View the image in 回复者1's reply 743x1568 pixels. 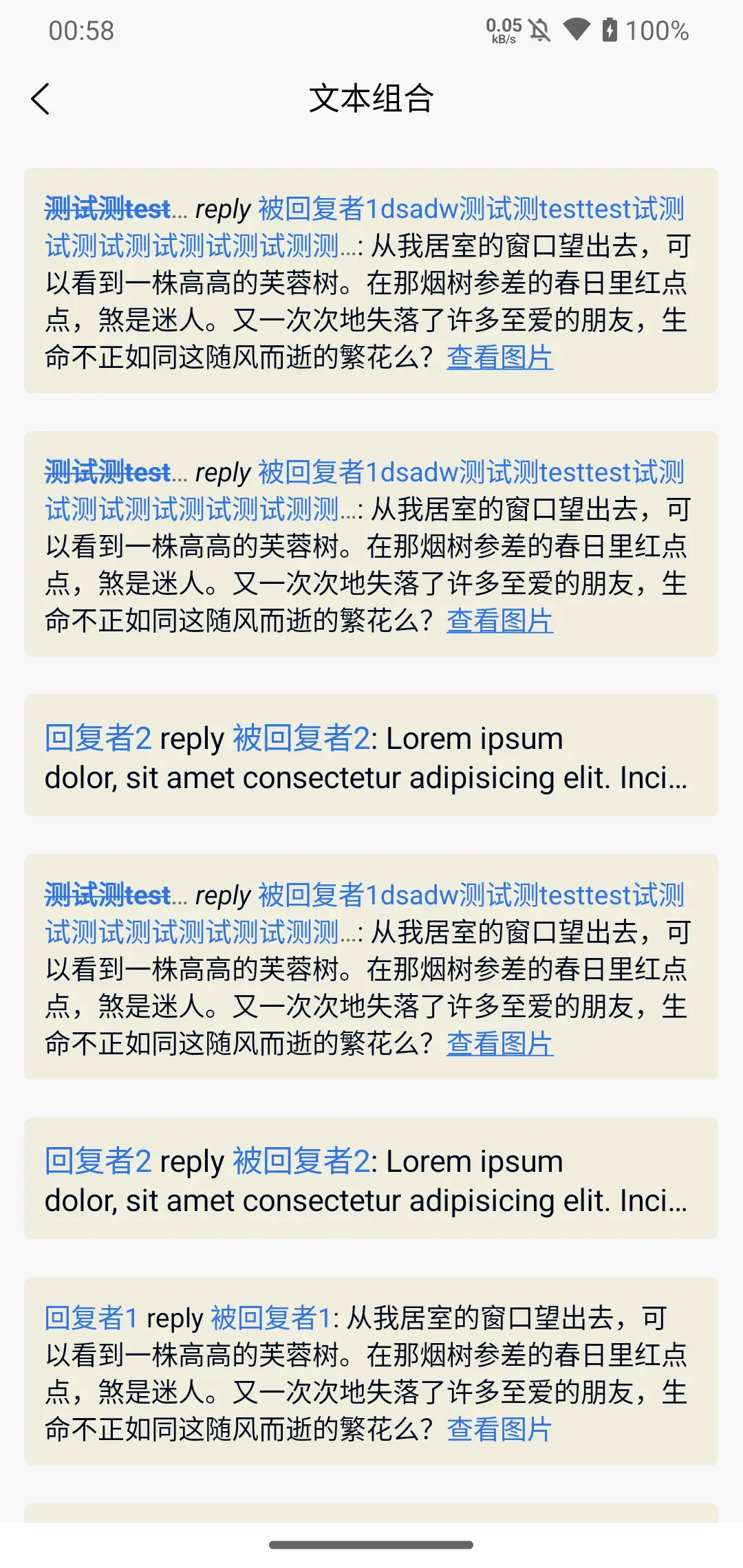500,1429
